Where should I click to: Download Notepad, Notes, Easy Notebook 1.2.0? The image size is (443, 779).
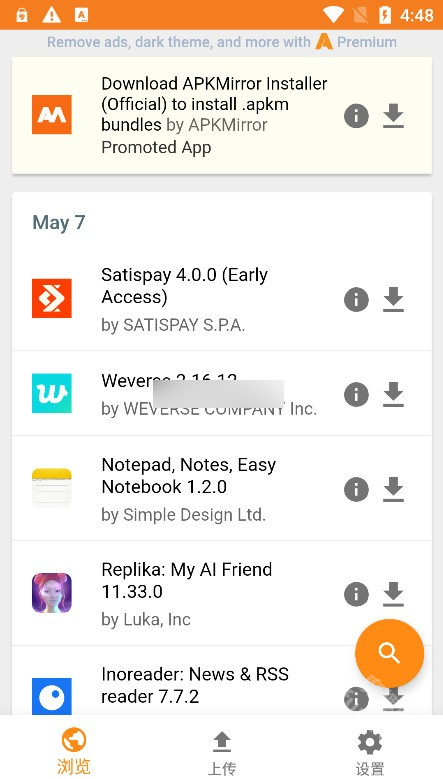[393, 489]
